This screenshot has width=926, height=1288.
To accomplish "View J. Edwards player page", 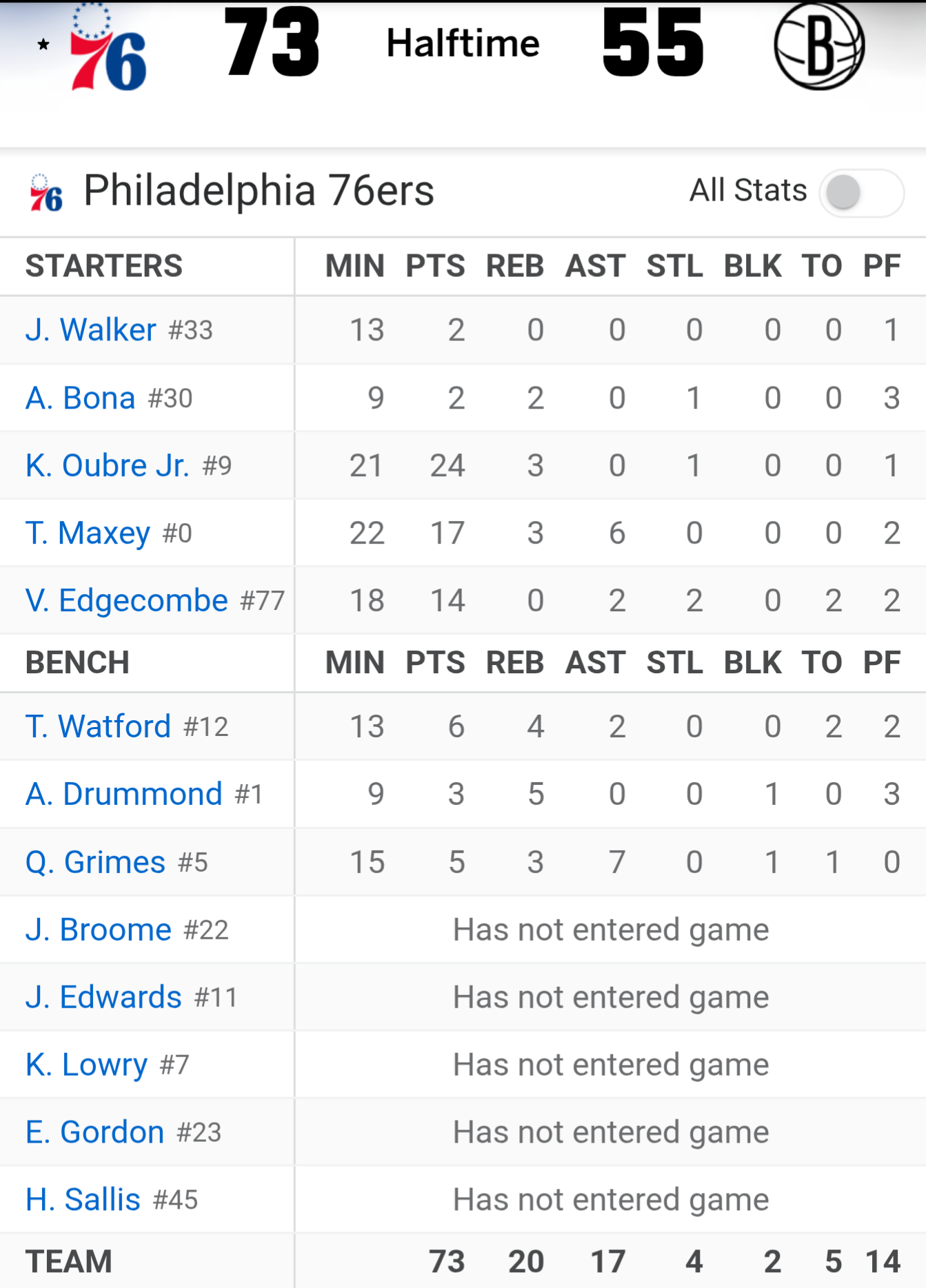I will (103, 997).
